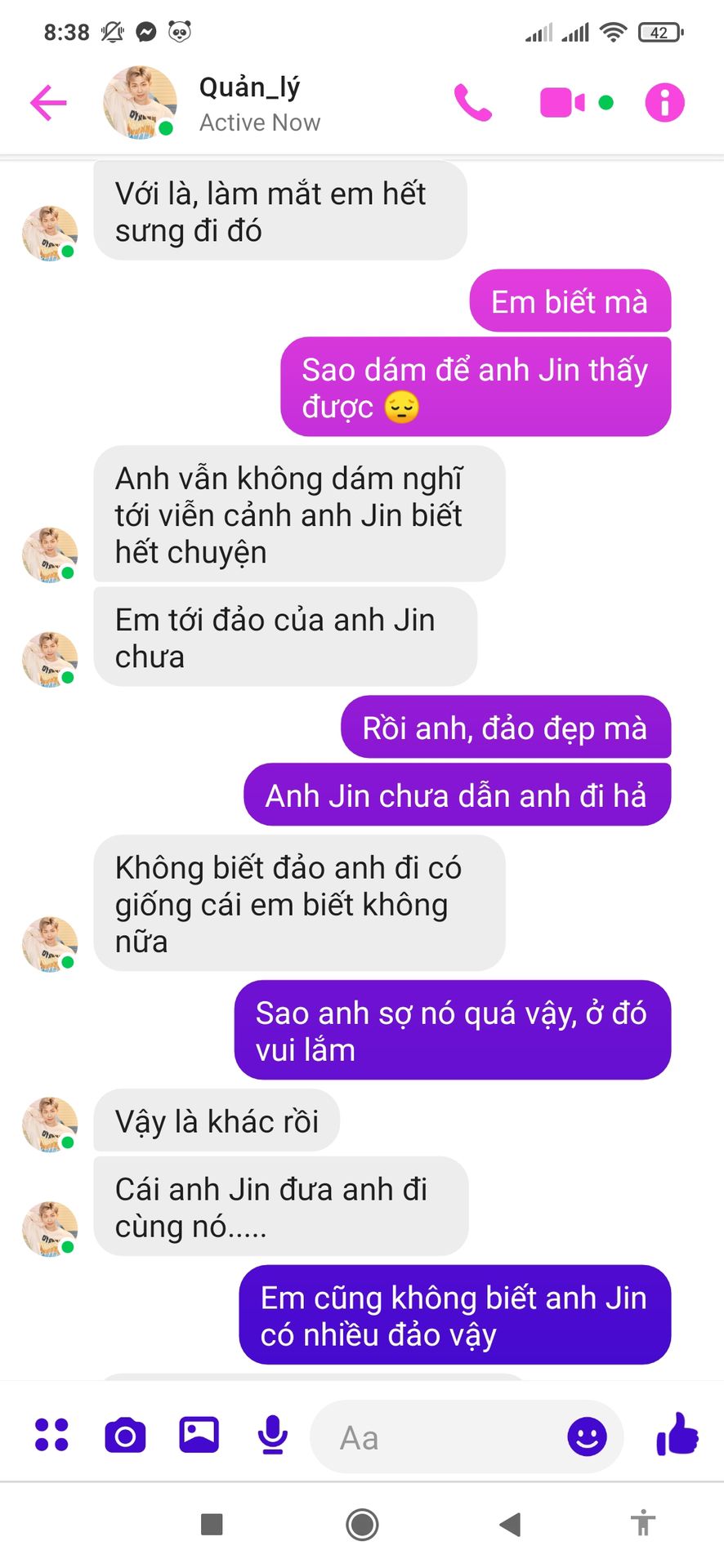Open the emoji picker in message box

pos(587,1437)
